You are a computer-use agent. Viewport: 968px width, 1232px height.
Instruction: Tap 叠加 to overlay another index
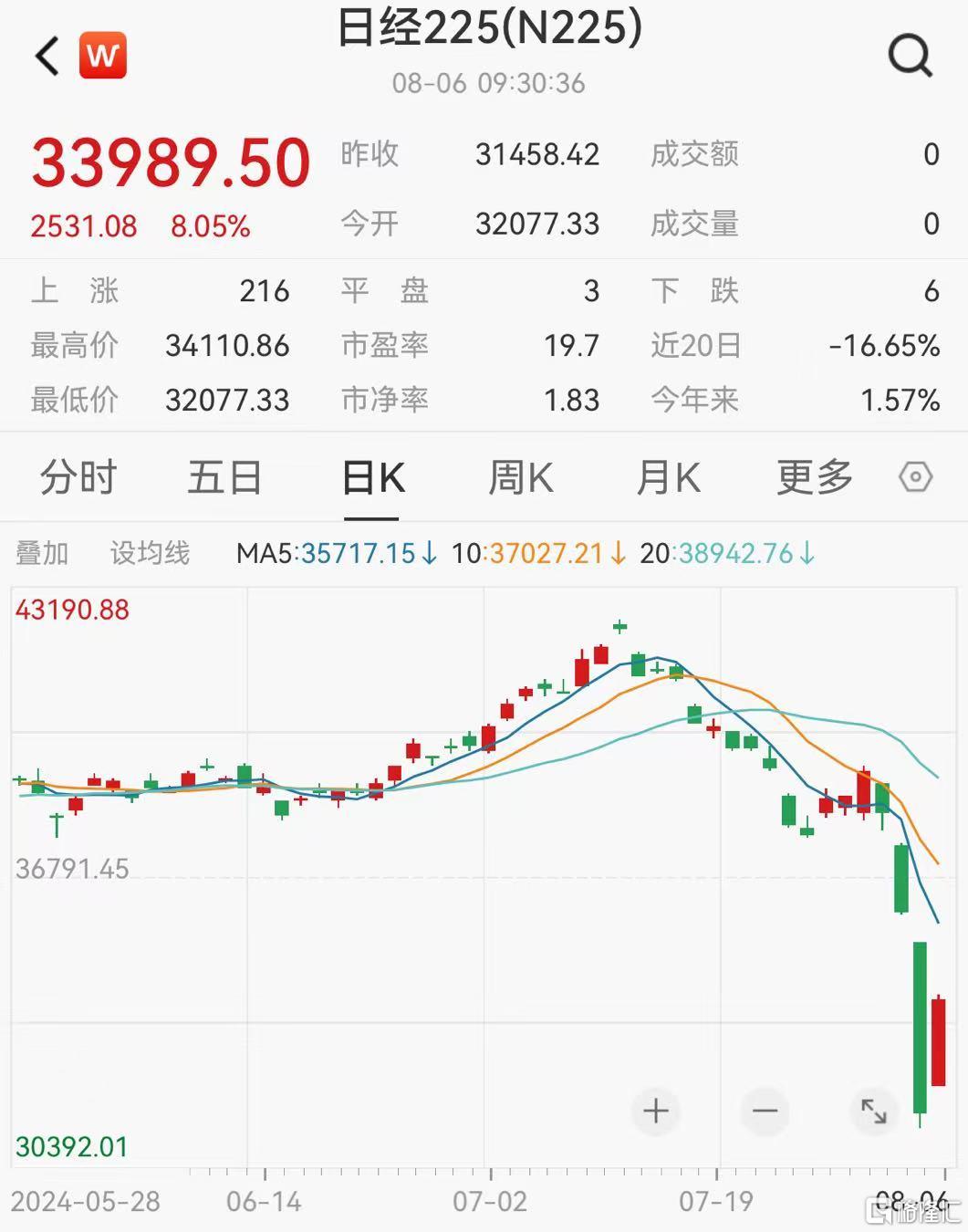click(x=42, y=553)
